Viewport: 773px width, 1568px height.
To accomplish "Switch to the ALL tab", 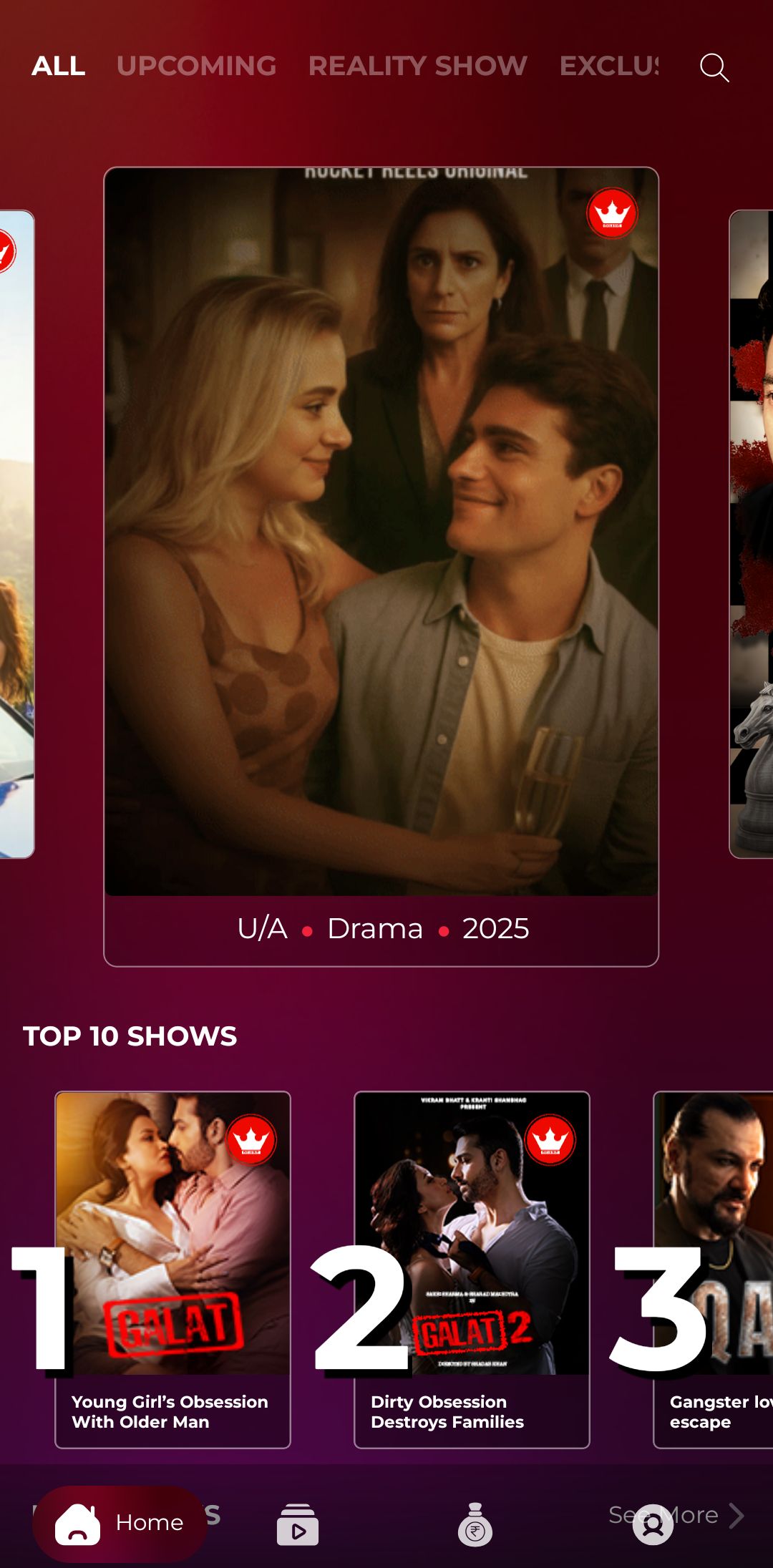I will tap(58, 67).
